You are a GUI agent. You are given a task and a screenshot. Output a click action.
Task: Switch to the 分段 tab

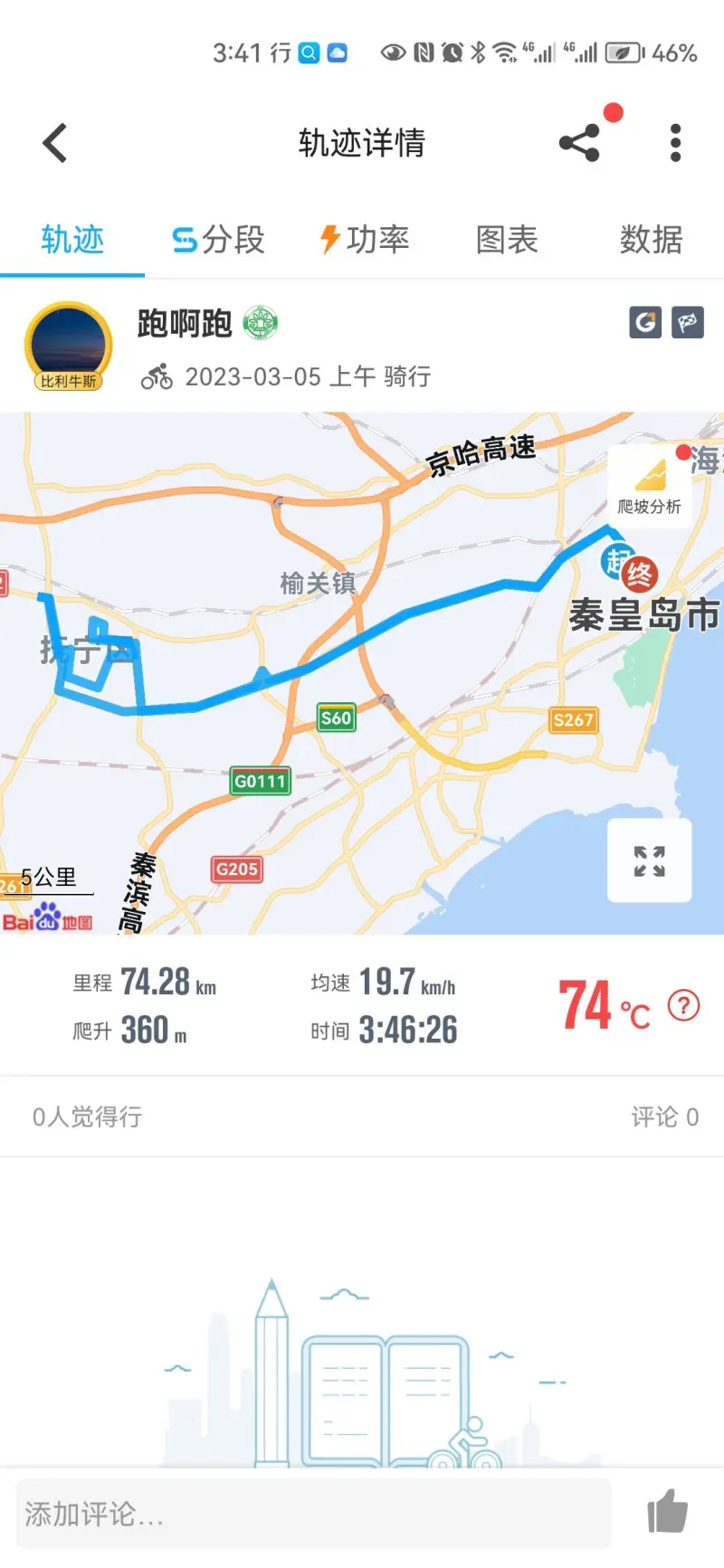click(218, 240)
